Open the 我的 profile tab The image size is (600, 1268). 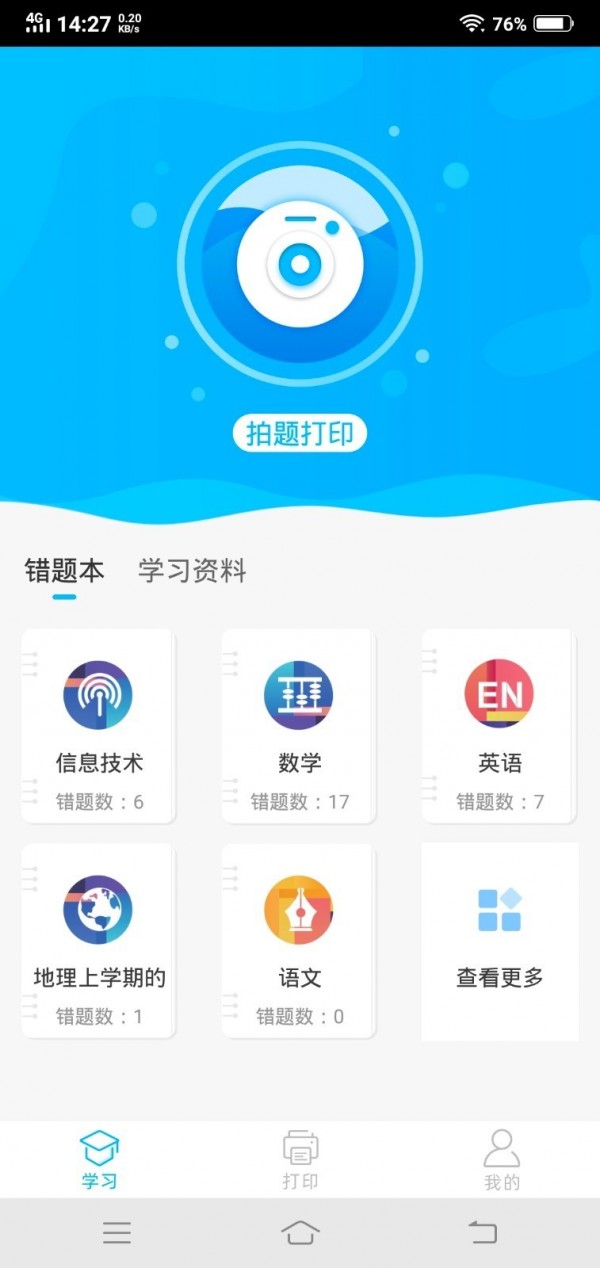[502, 1160]
